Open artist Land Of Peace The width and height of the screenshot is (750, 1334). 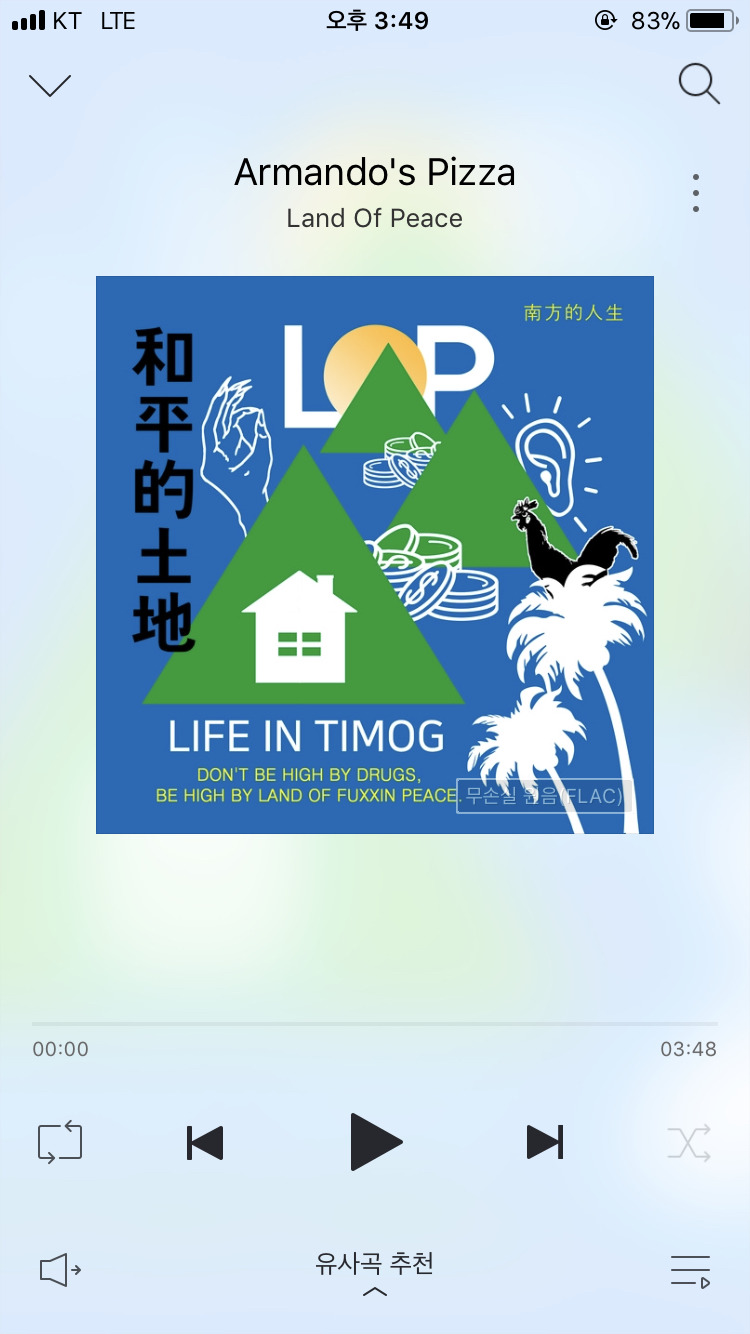(375, 218)
